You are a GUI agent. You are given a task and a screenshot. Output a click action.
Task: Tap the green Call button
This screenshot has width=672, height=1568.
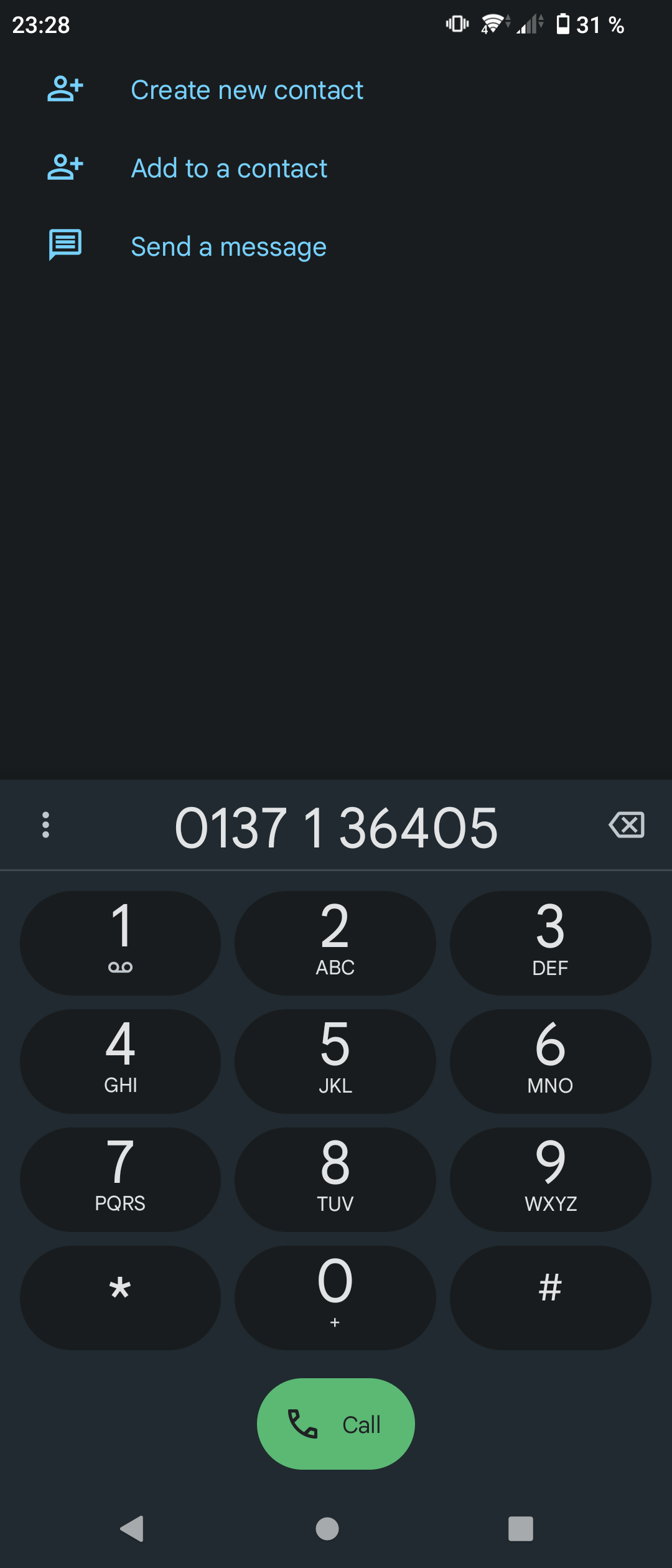pyautogui.click(x=335, y=1424)
